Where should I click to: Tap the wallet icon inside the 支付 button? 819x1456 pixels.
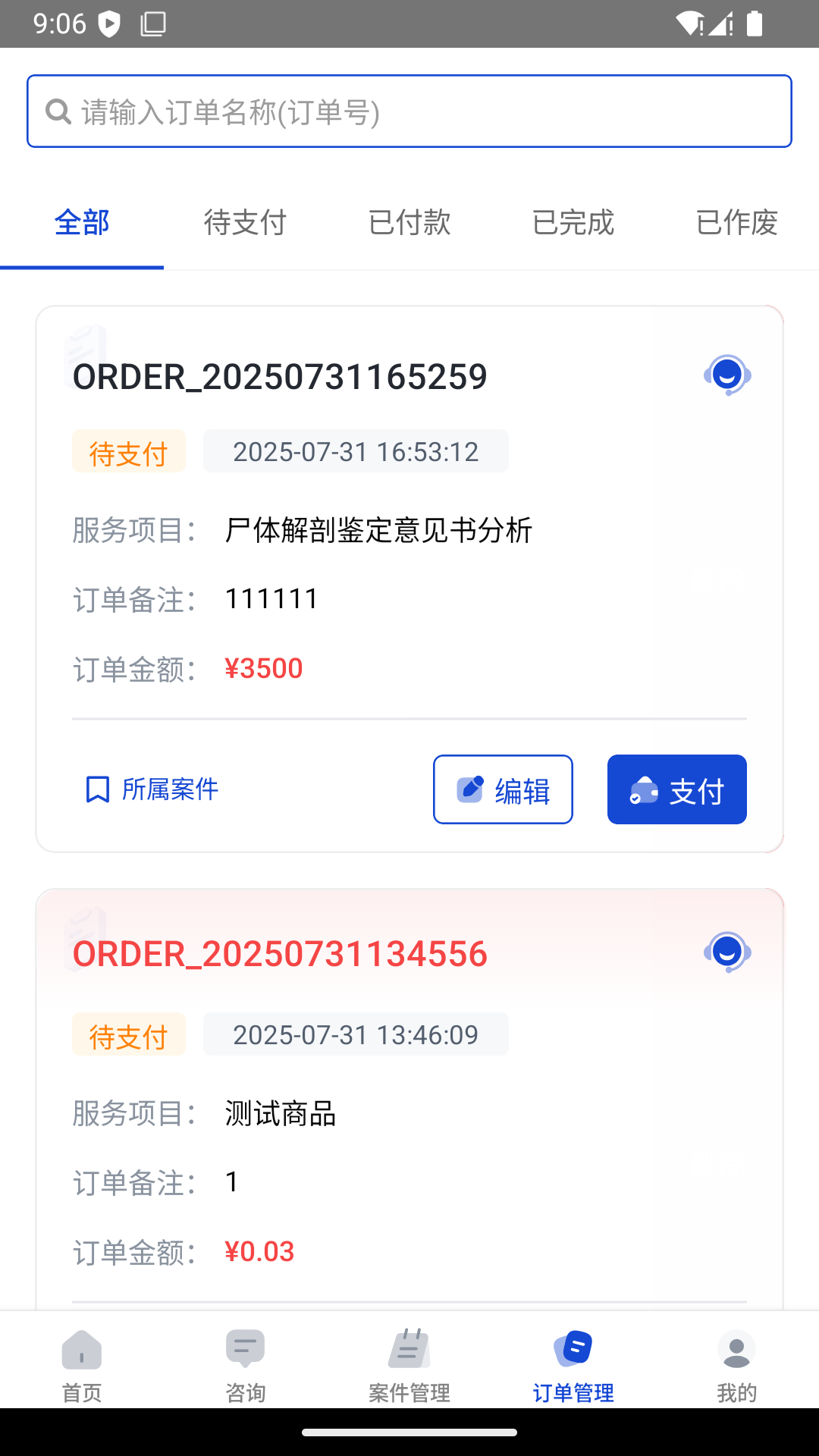click(645, 789)
